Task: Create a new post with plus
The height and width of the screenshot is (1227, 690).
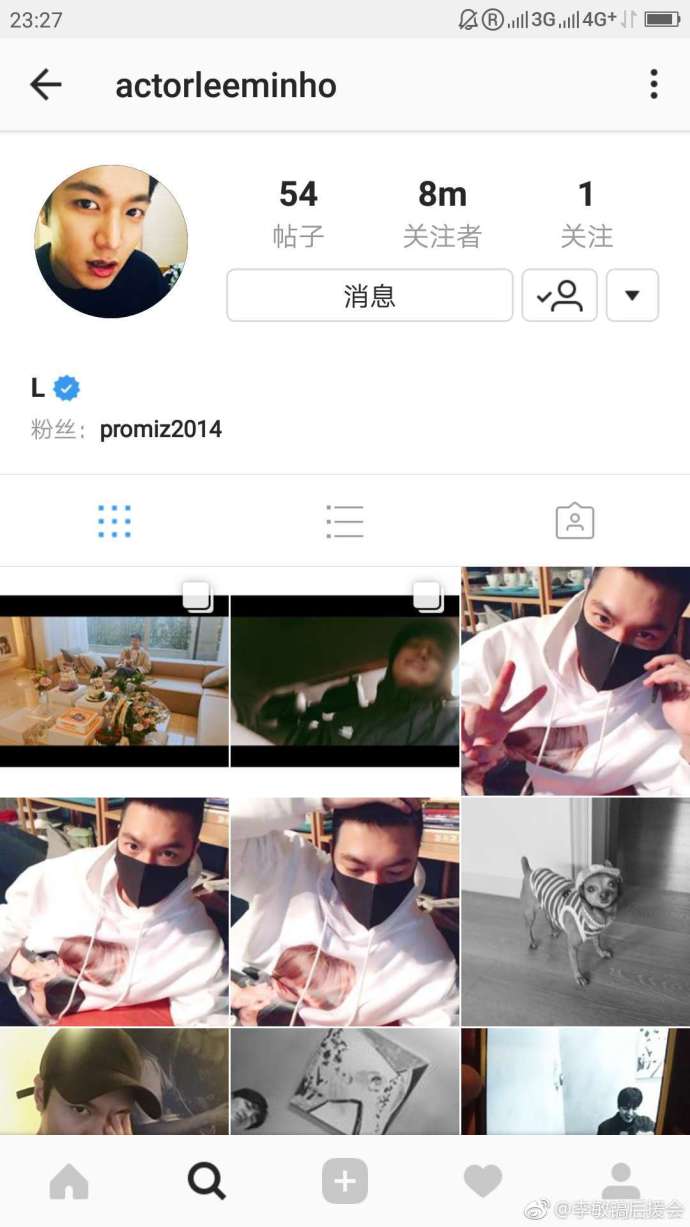Action: coord(344,1182)
